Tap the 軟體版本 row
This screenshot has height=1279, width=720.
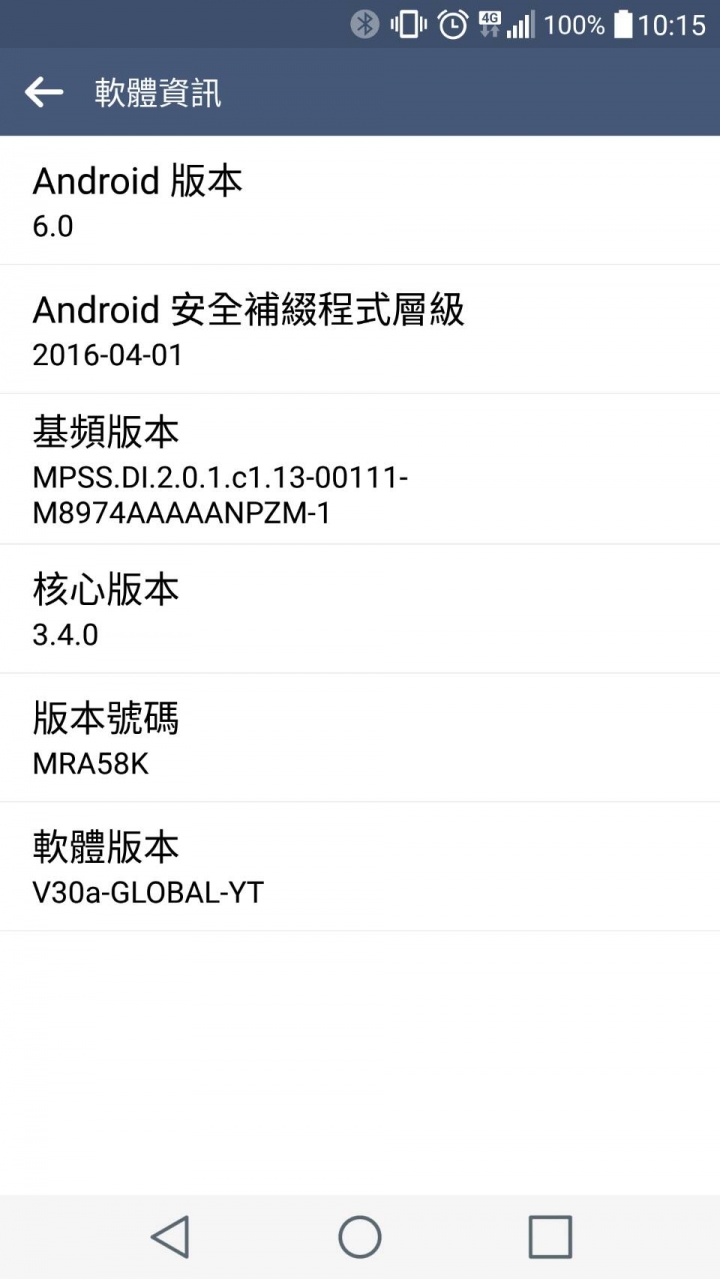[x=360, y=867]
